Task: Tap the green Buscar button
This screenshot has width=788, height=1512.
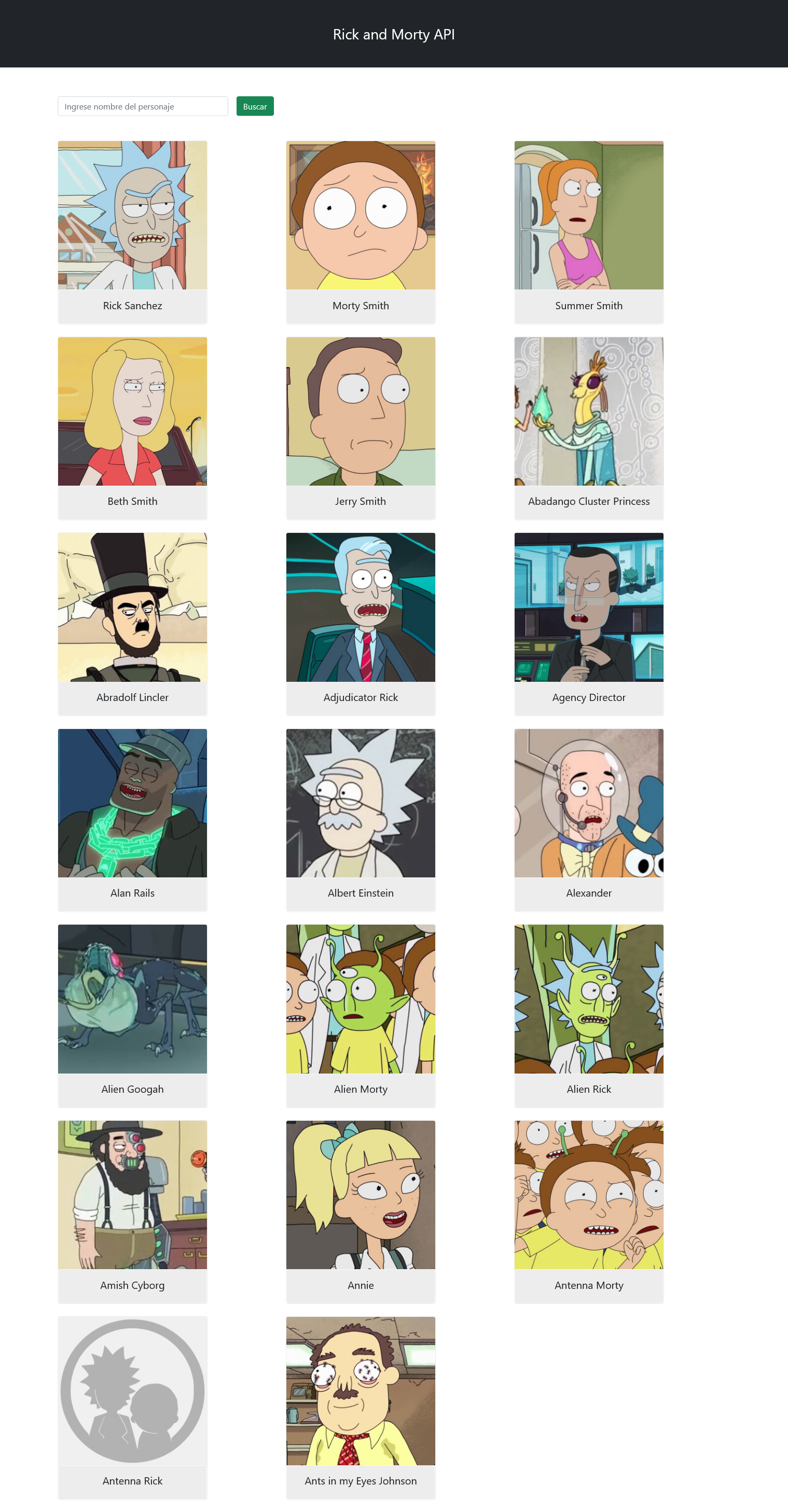Action: (255, 106)
